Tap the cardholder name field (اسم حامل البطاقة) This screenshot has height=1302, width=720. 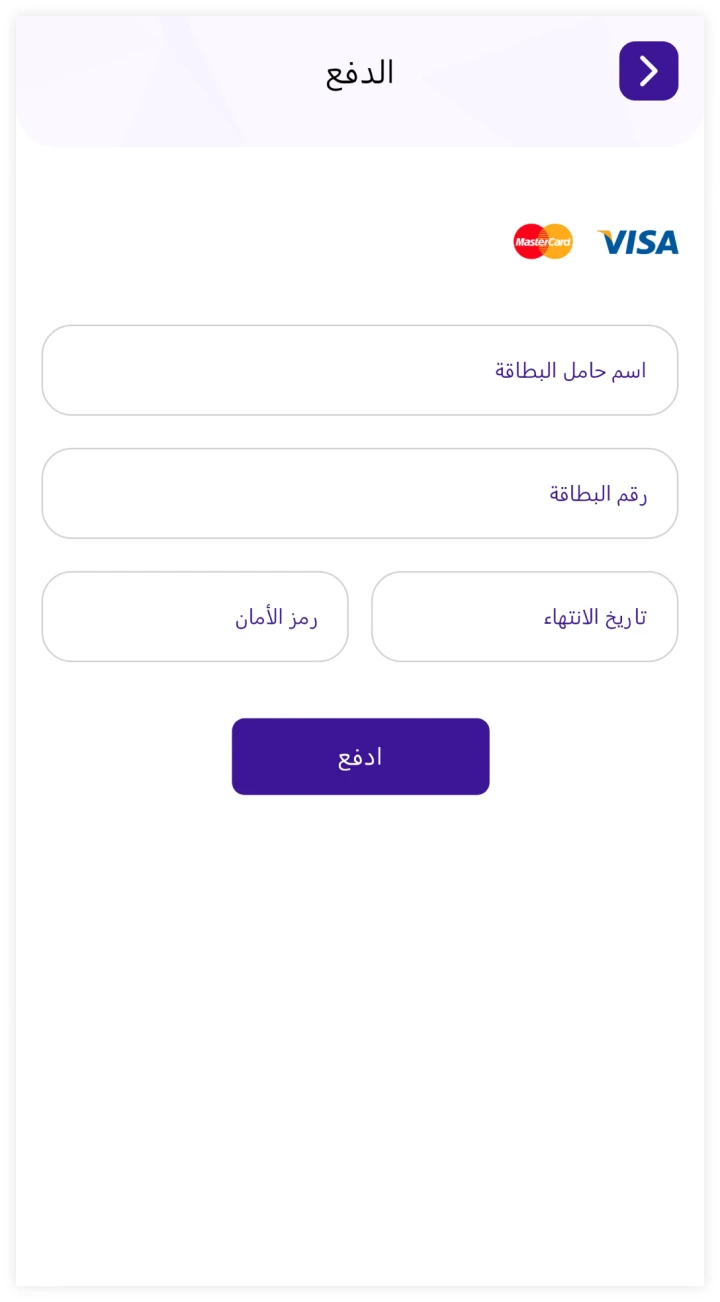(360, 370)
